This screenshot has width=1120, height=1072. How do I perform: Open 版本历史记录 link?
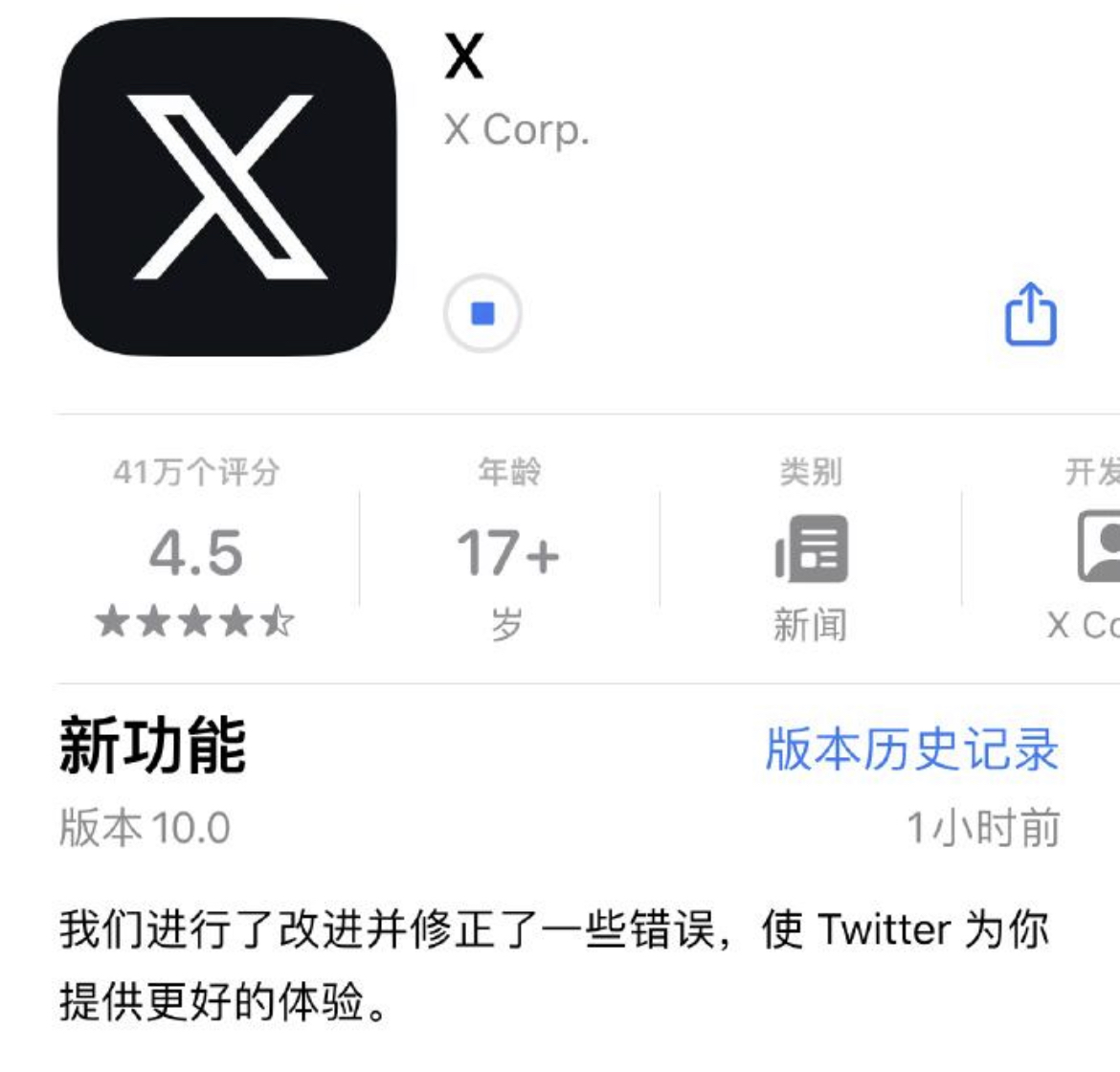pos(911,748)
